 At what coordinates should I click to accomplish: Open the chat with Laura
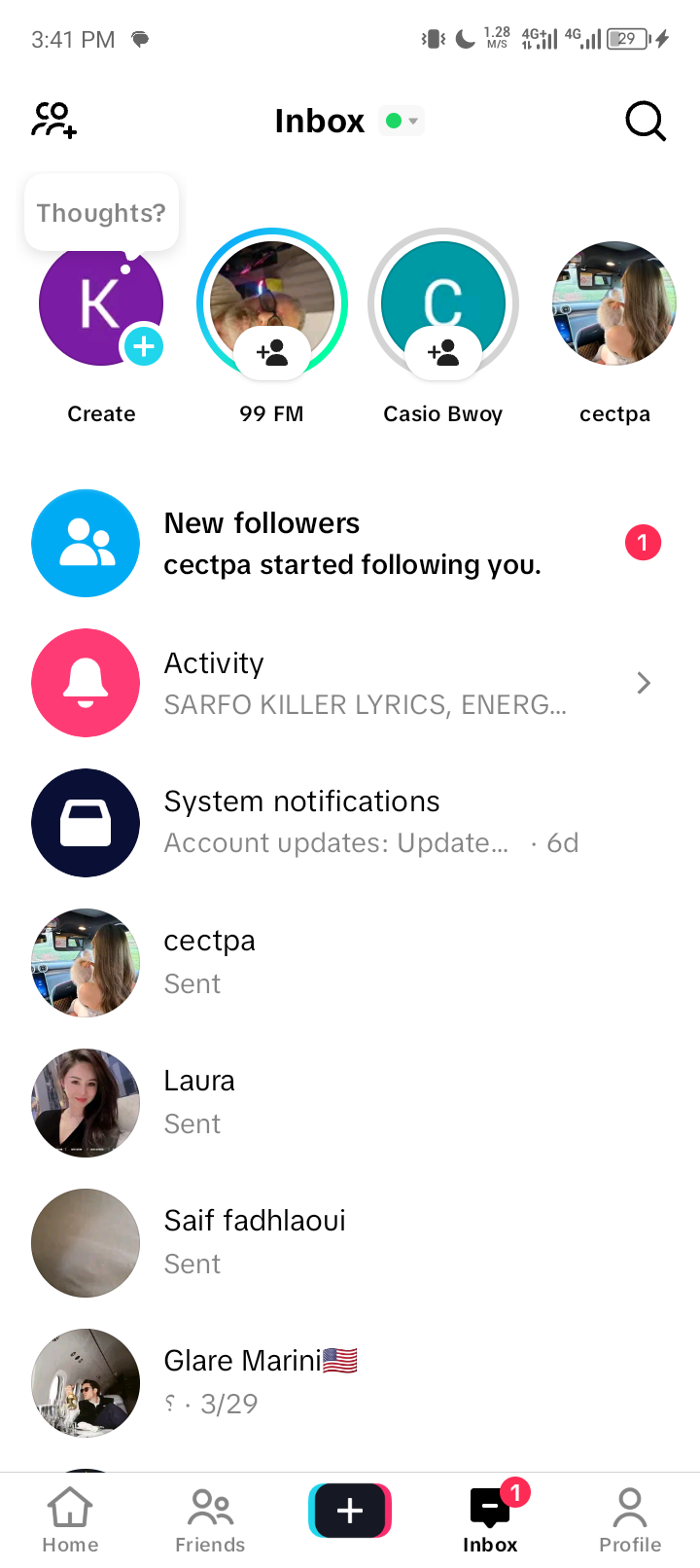350,1103
